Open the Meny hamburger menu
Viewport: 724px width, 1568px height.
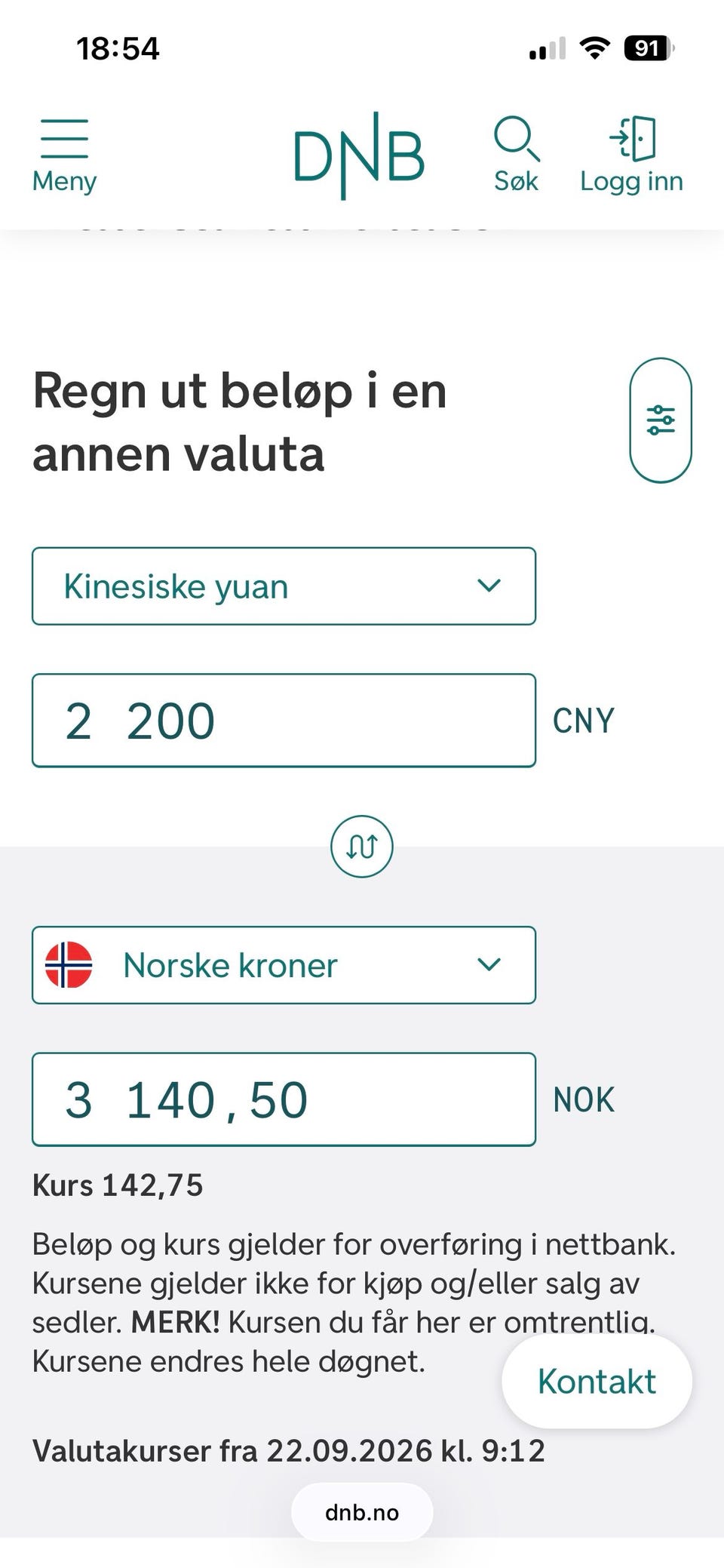click(64, 156)
